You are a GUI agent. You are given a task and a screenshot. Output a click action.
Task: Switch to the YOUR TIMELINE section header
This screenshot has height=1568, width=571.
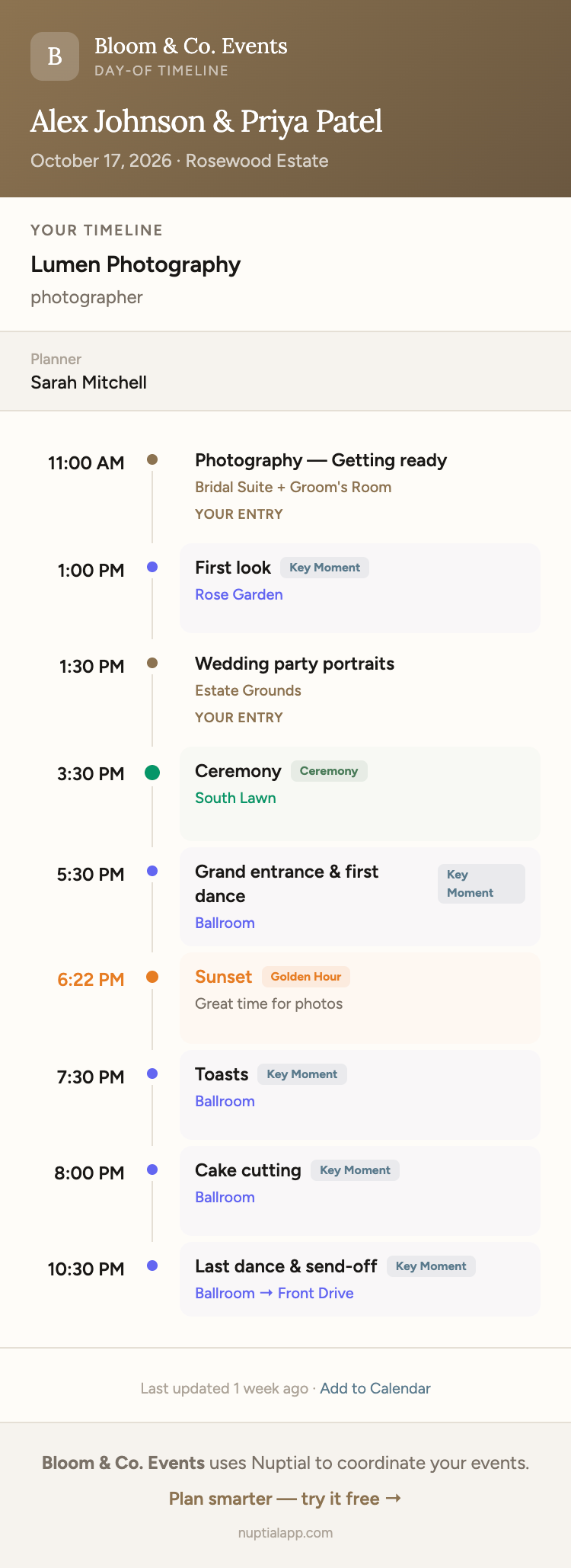coord(96,230)
